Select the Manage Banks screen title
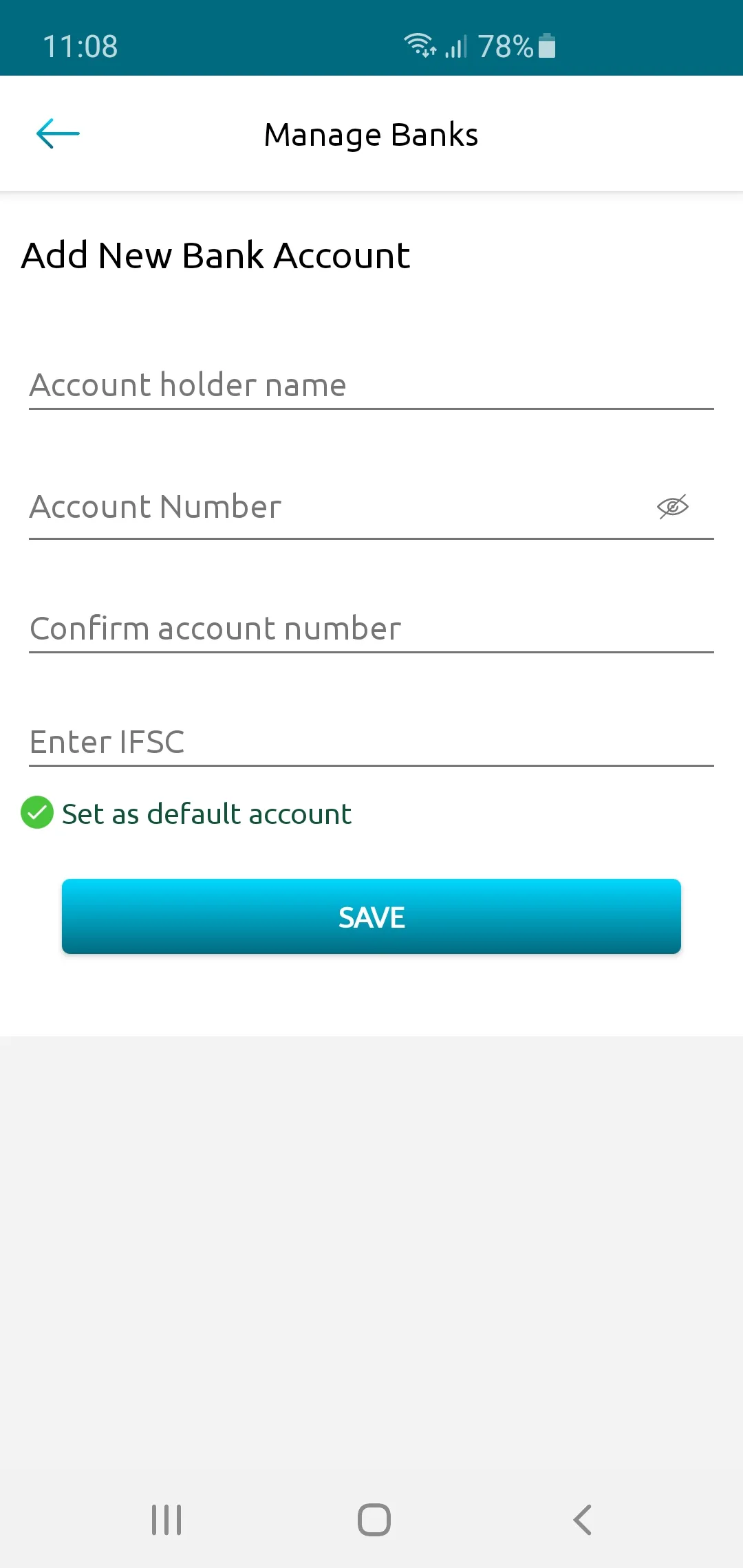The height and width of the screenshot is (1568, 743). pos(371,133)
